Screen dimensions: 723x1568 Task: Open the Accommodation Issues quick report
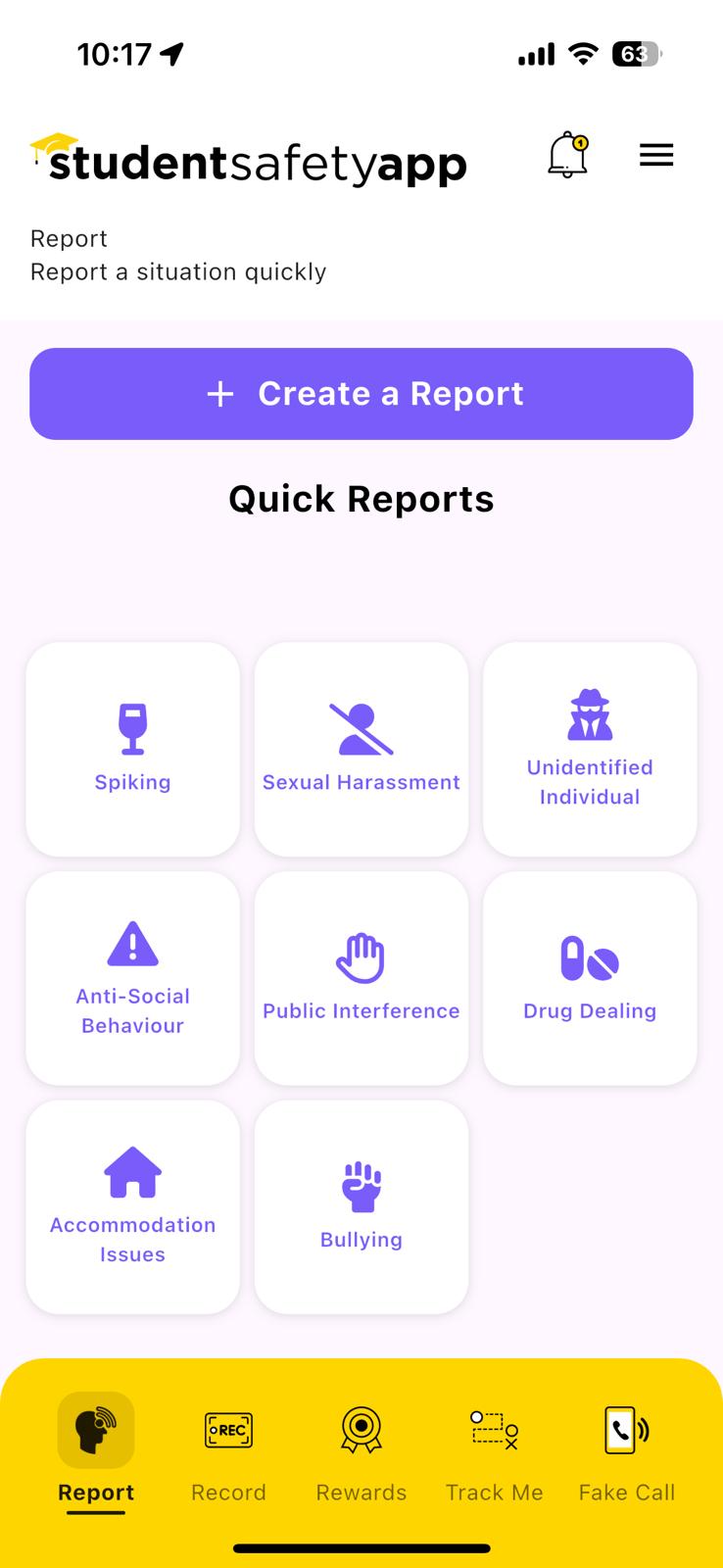click(132, 1207)
